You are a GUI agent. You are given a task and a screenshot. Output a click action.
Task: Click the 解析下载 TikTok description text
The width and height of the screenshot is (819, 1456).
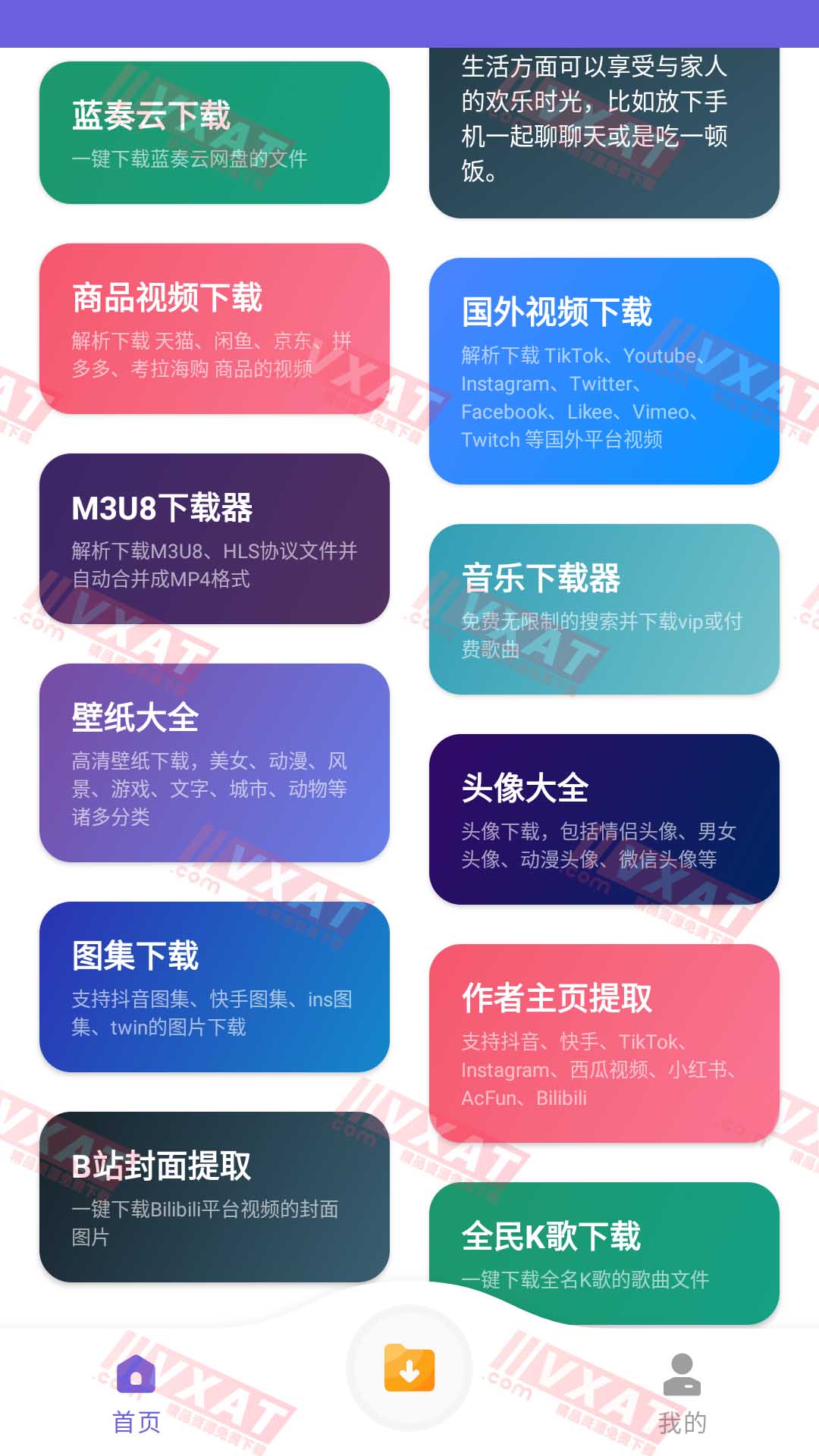[603, 394]
